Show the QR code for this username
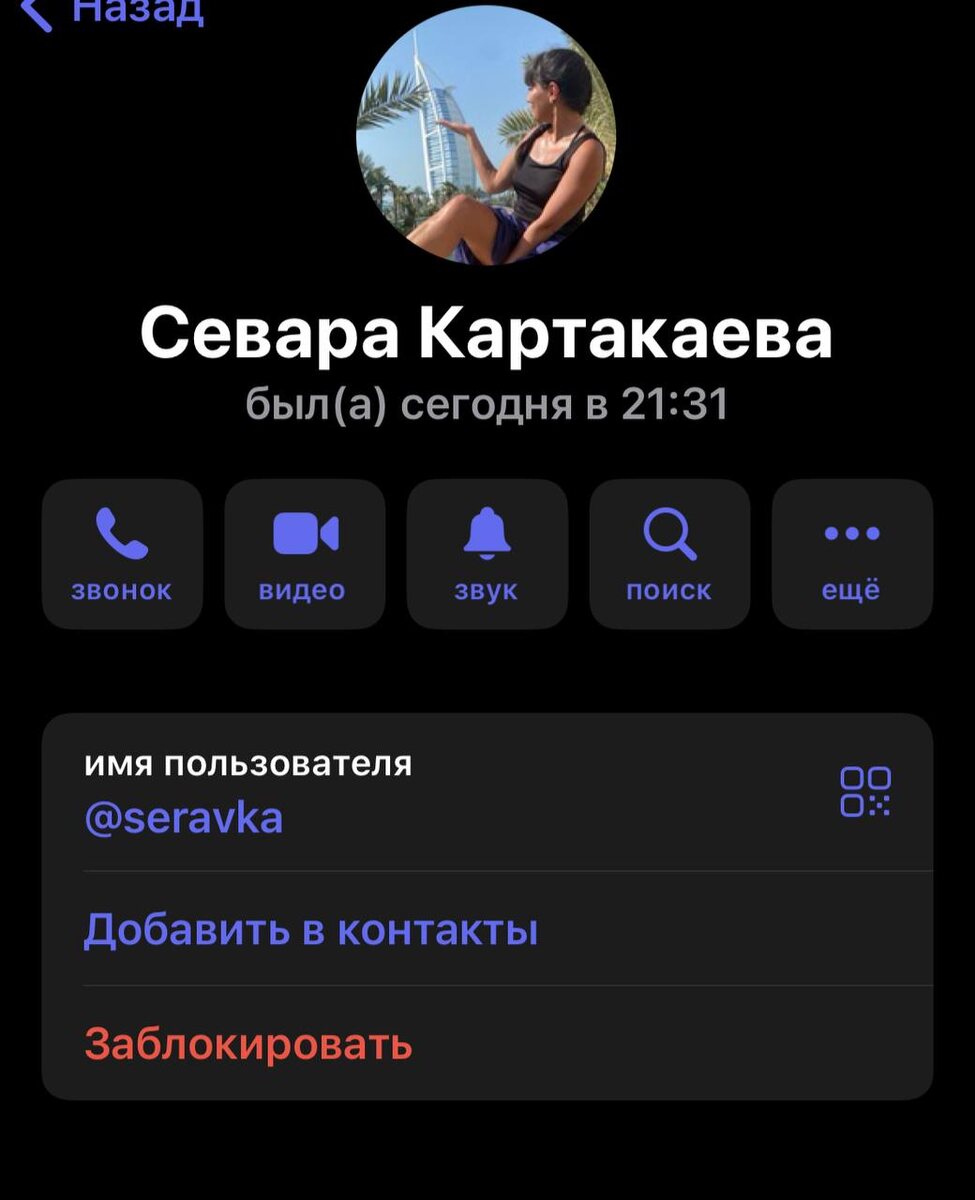 tap(865, 792)
